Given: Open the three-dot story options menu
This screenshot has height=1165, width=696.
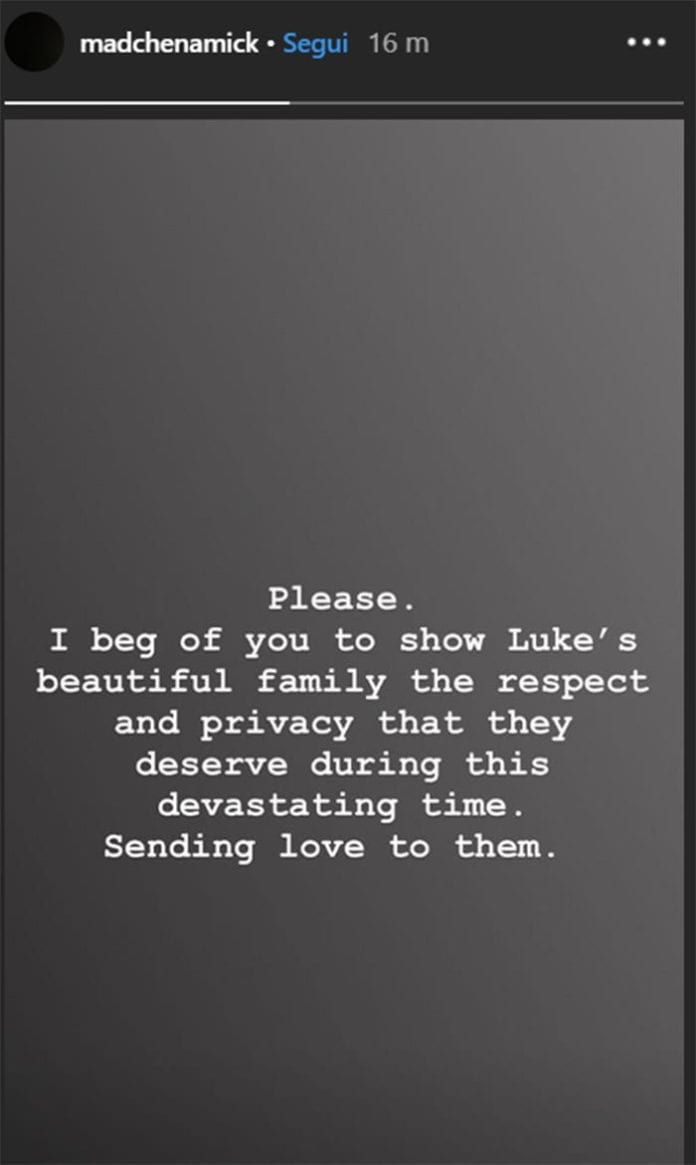Looking at the screenshot, I should (x=646, y=42).
